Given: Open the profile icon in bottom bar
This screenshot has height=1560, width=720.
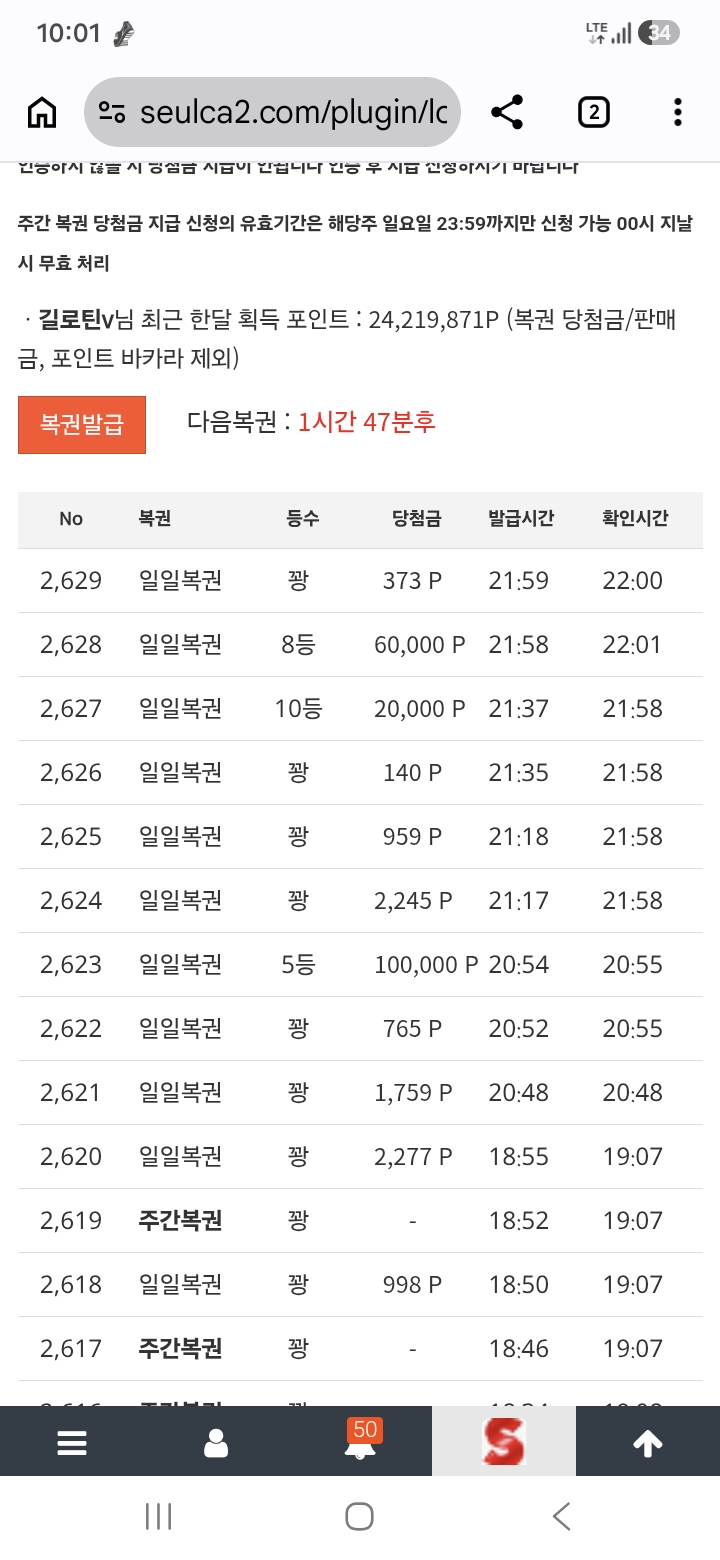Looking at the screenshot, I should pyautogui.click(x=216, y=1442).
